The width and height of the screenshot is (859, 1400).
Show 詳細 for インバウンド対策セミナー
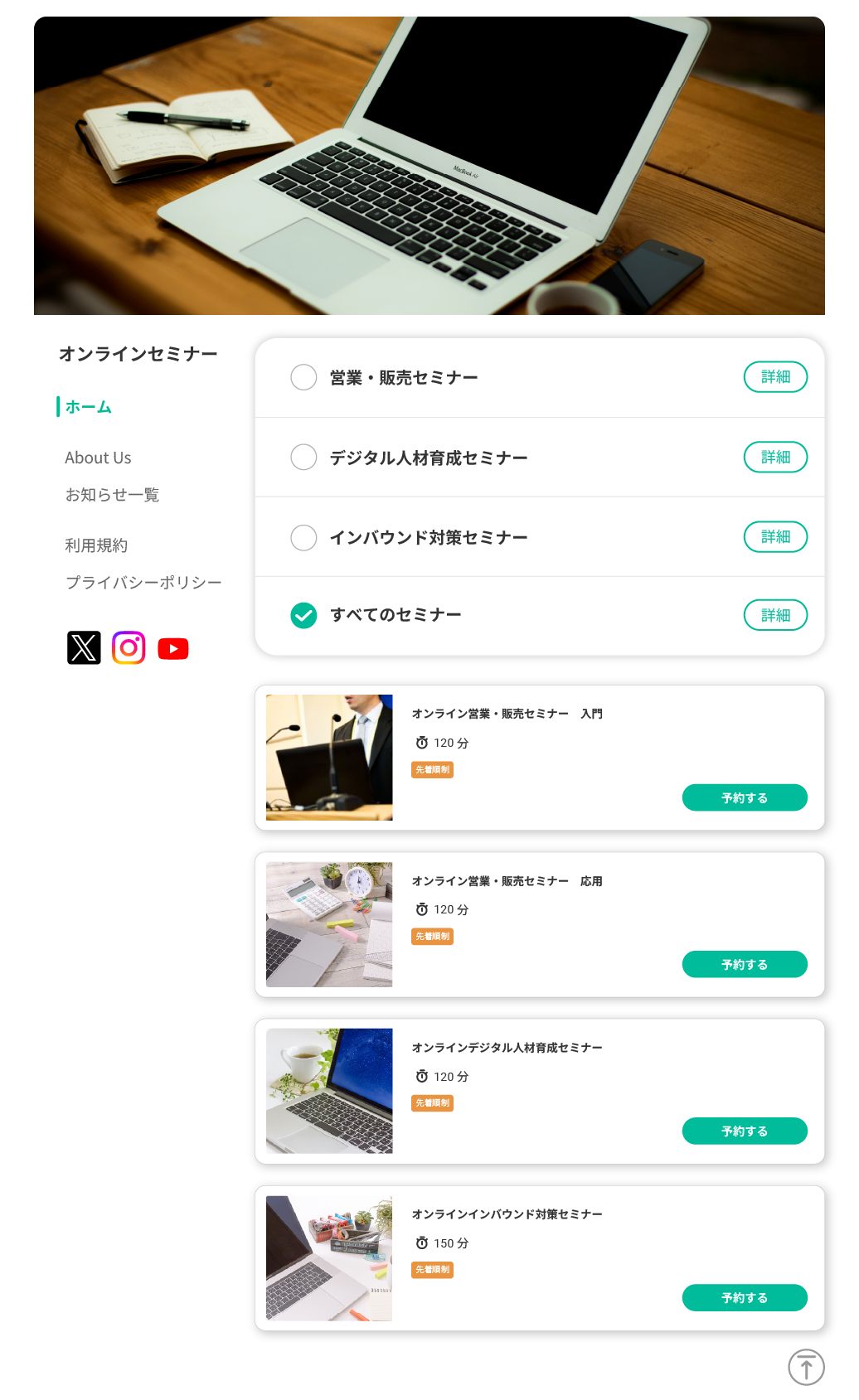pos(774,537)
